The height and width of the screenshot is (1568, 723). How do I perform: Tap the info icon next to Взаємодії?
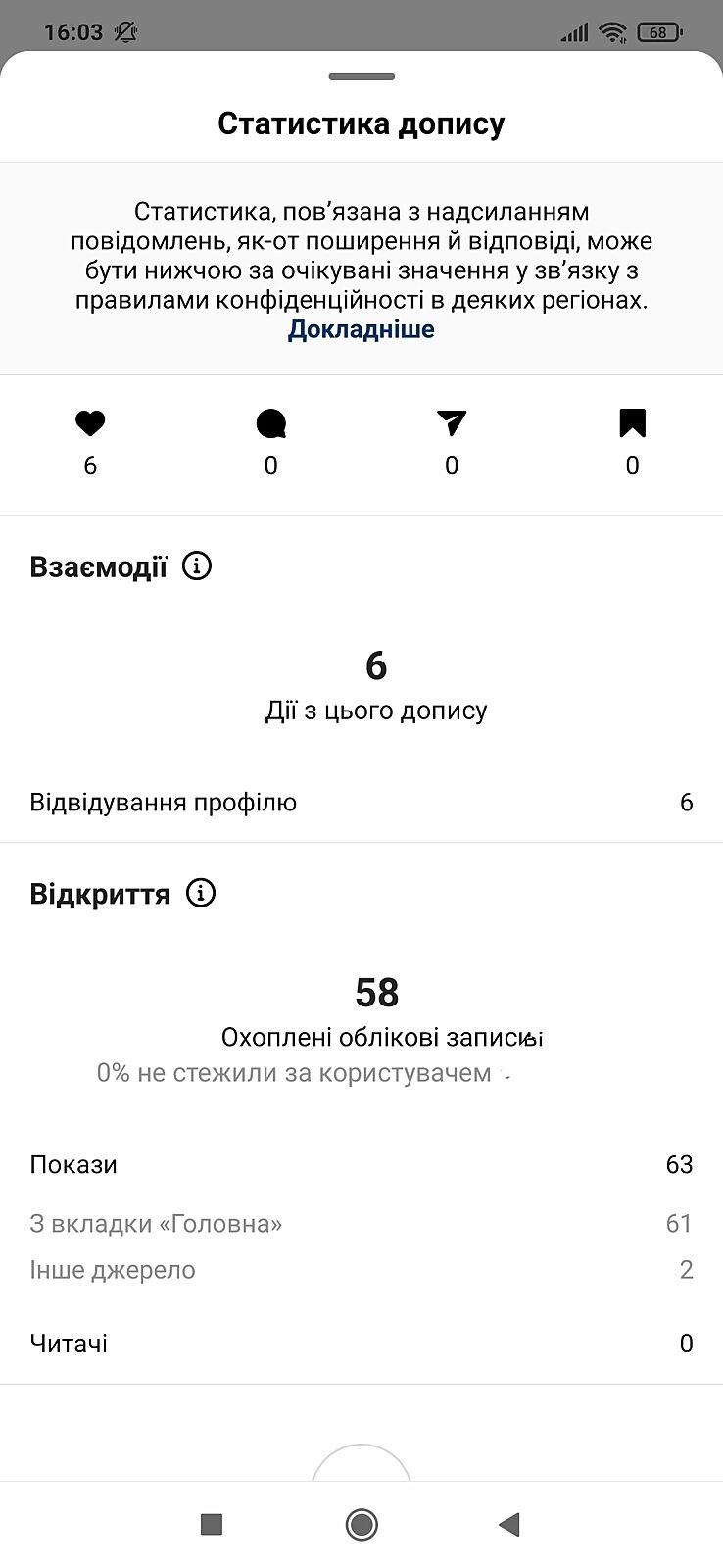click(x=197, y=566)
